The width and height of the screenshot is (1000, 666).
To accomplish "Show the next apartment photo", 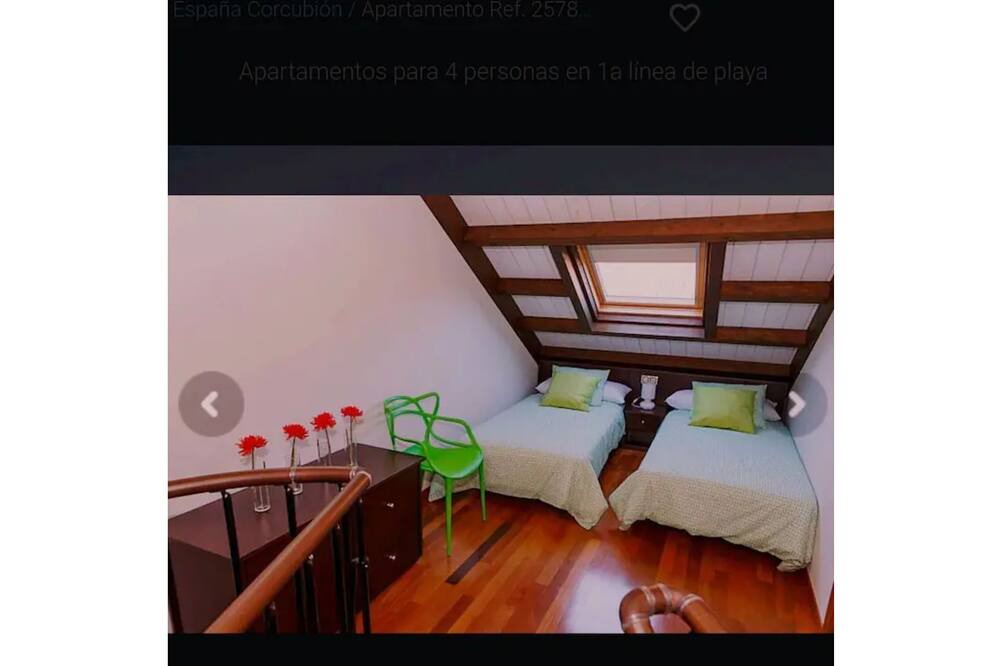I will coord(799,404).
